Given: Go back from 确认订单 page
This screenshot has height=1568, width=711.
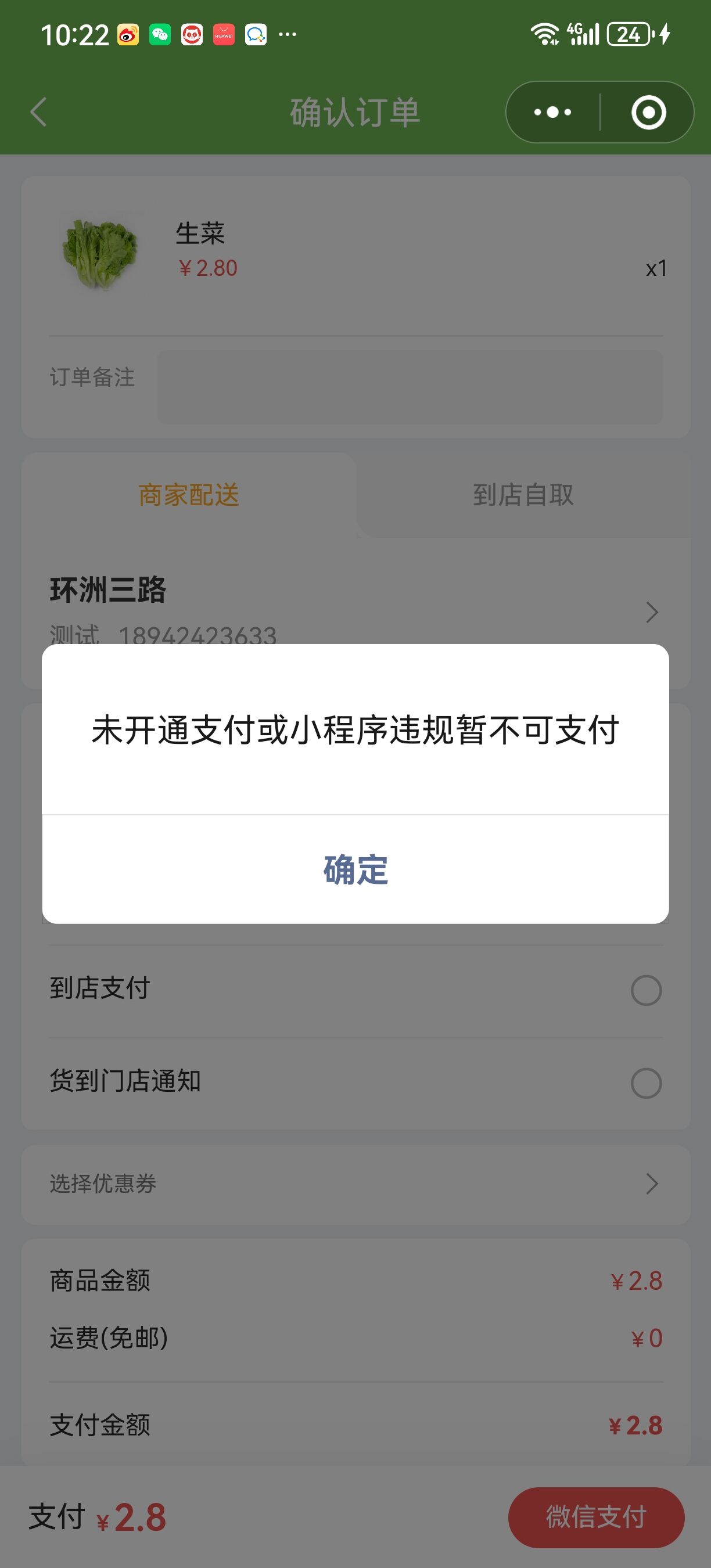Looking at the screenshot, I should pyautogui.click(x=39, y=112).
